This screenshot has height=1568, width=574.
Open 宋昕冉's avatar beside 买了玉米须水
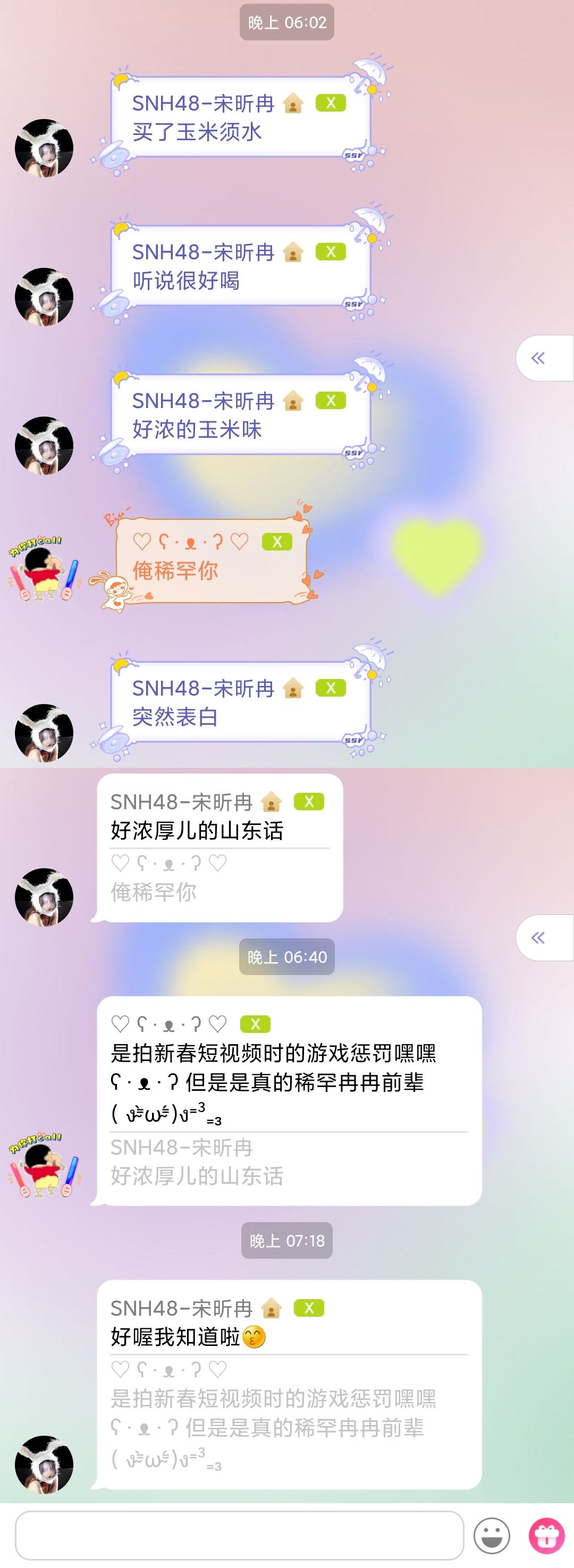pyautogui.click(x=44, y=149)
